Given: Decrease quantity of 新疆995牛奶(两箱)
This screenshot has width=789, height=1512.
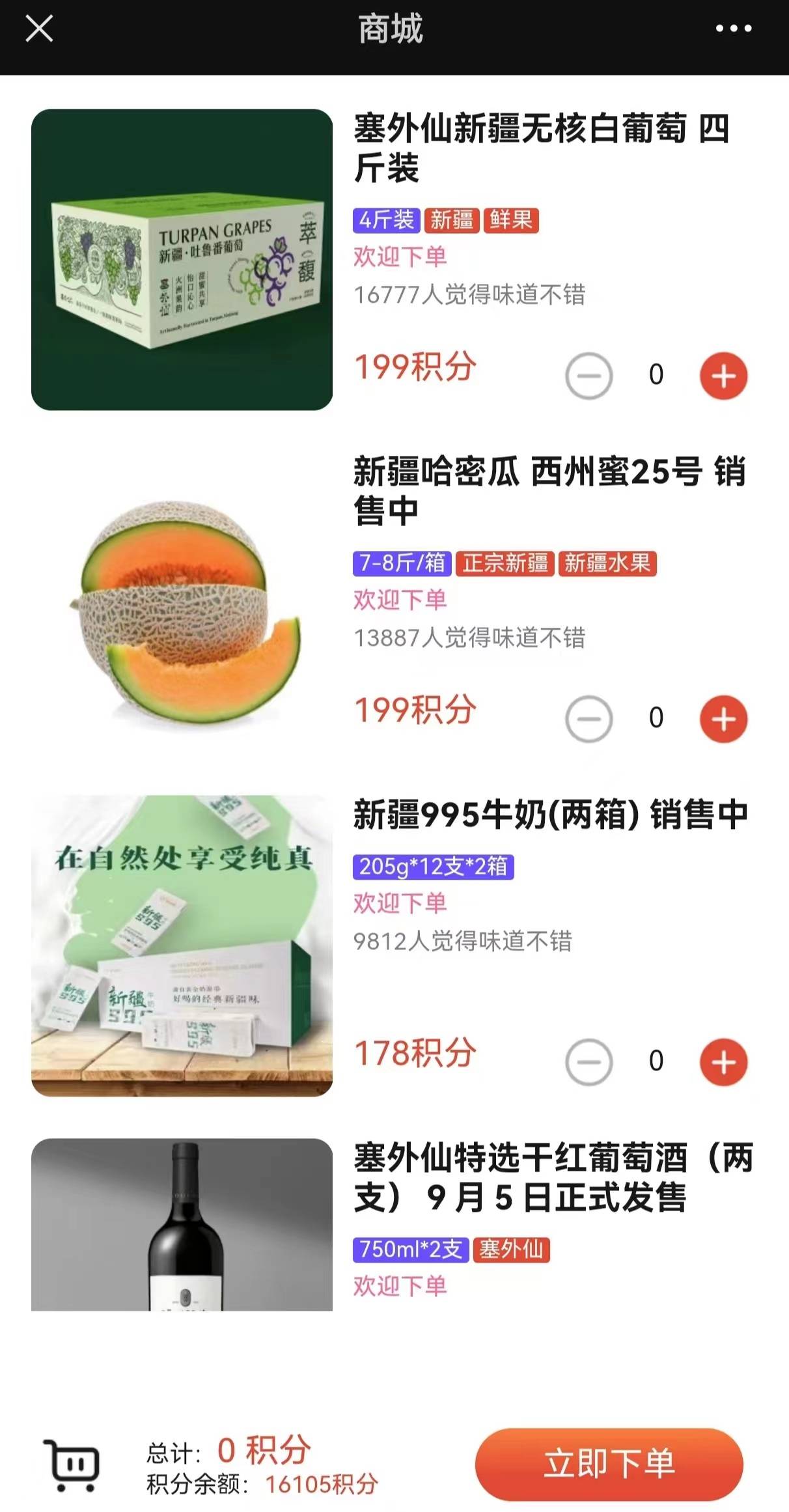Looking at the screenshot, I should [589, 1062].
